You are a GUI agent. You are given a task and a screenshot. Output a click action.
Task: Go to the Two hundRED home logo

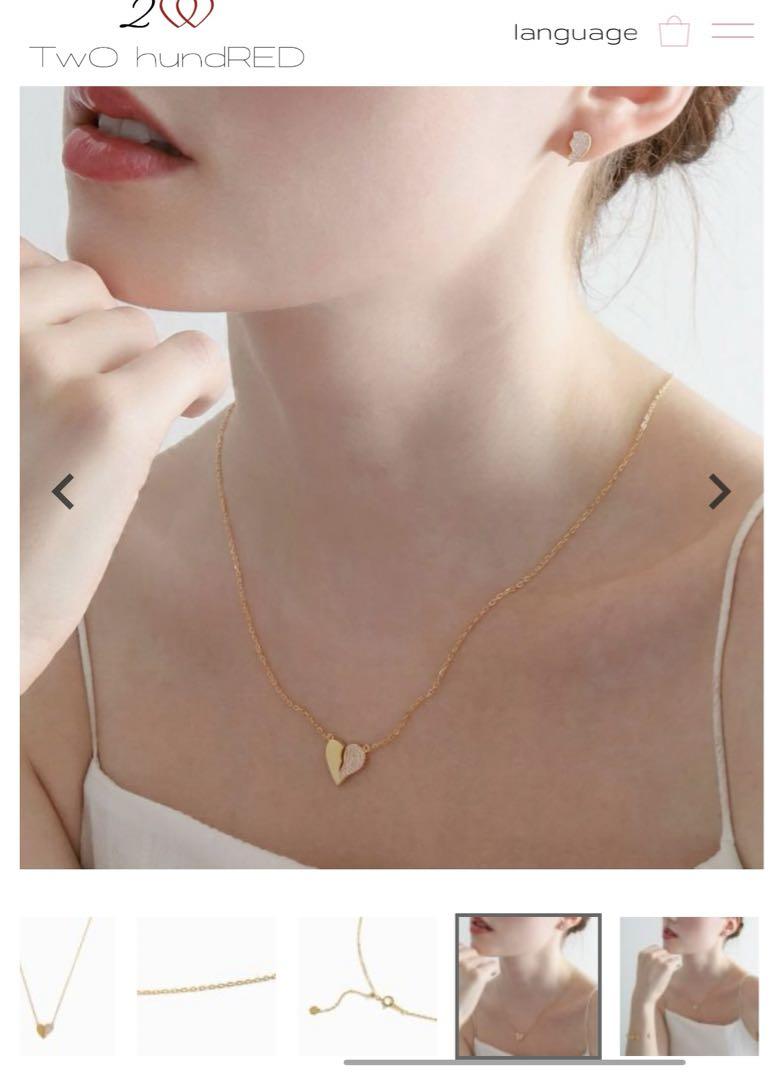tap(167, 40)
